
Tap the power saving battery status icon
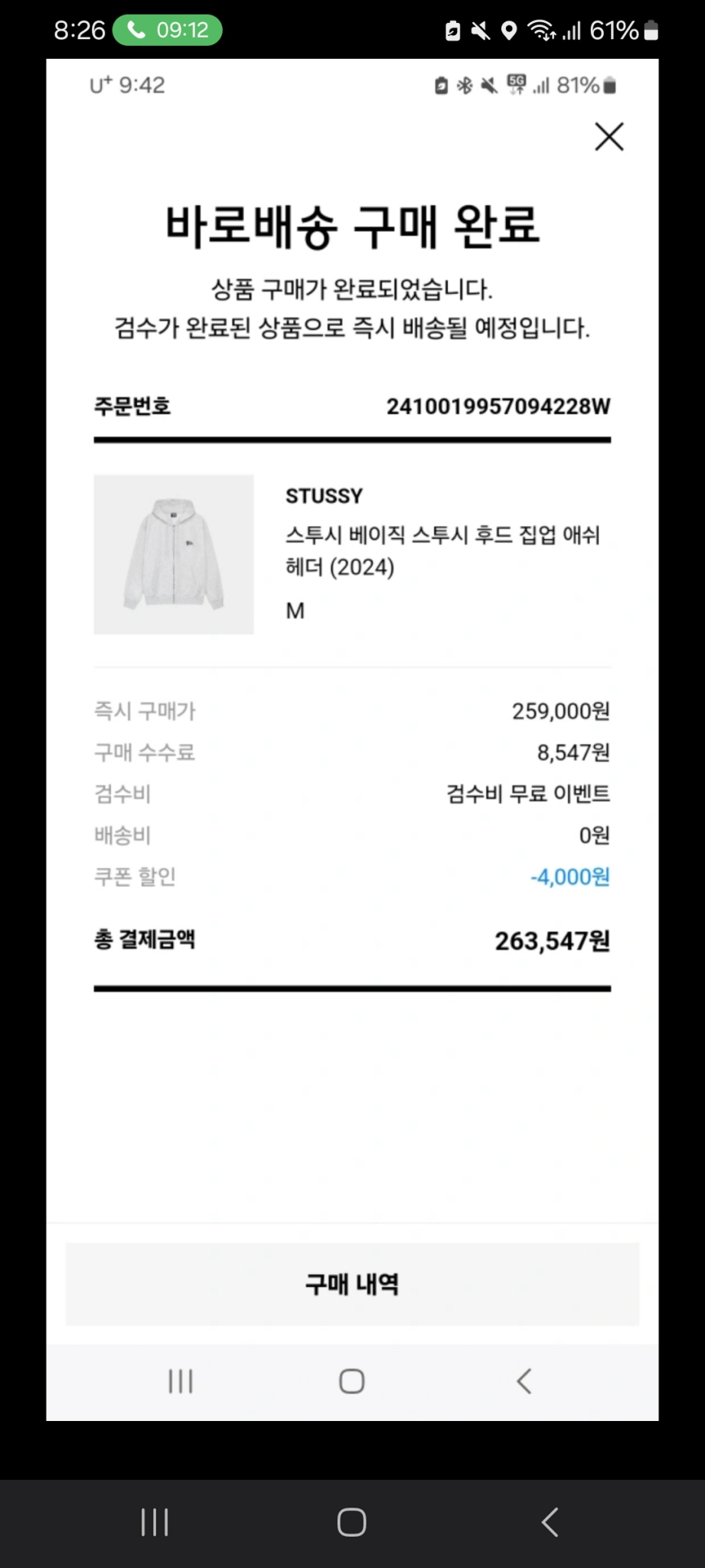click(452, 31)
